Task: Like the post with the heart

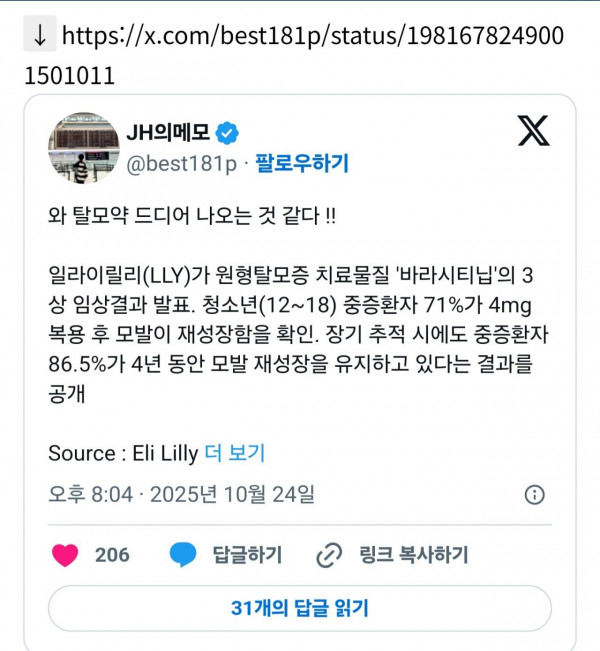Action: tap(66, 555)
